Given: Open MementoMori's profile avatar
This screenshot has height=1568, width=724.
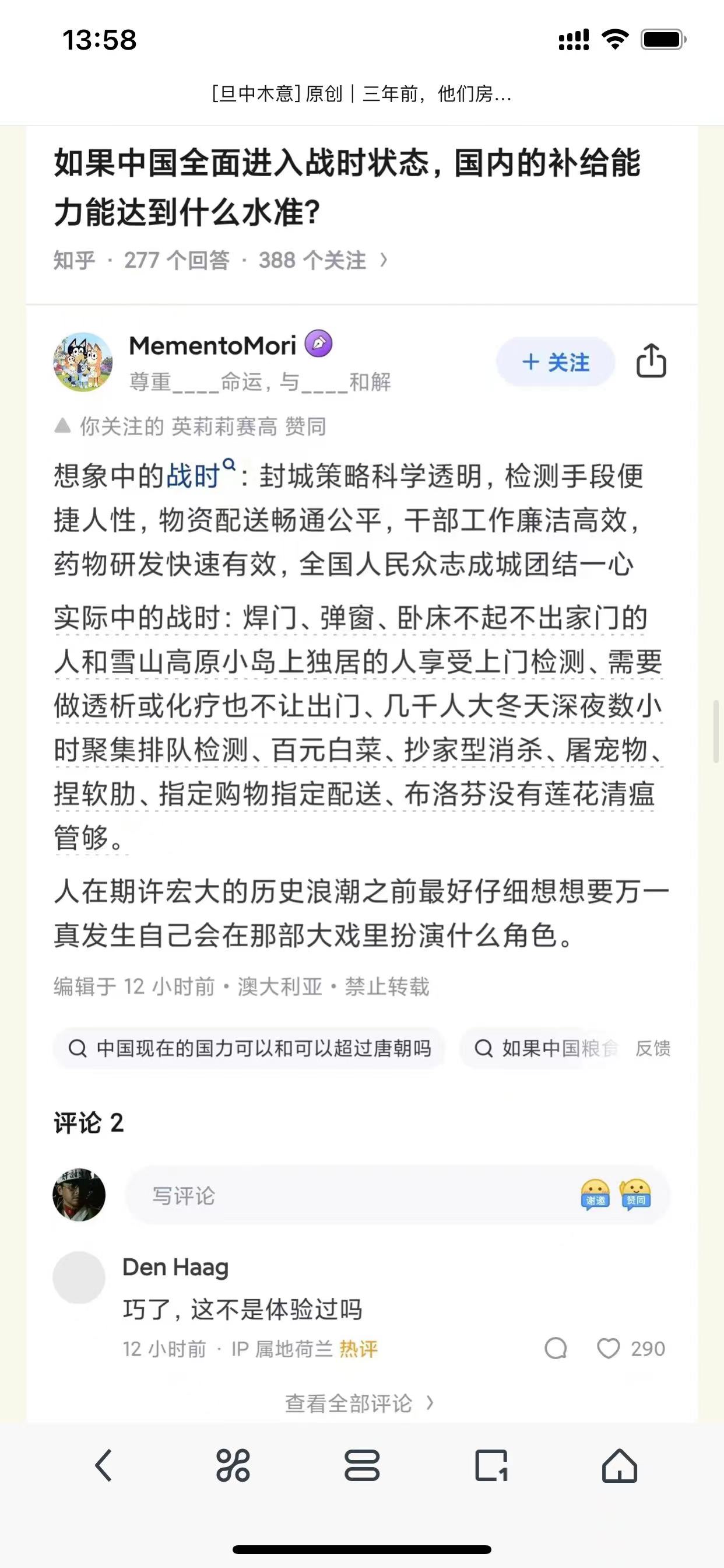Looking at the screenshot, I should click(83, 362).
